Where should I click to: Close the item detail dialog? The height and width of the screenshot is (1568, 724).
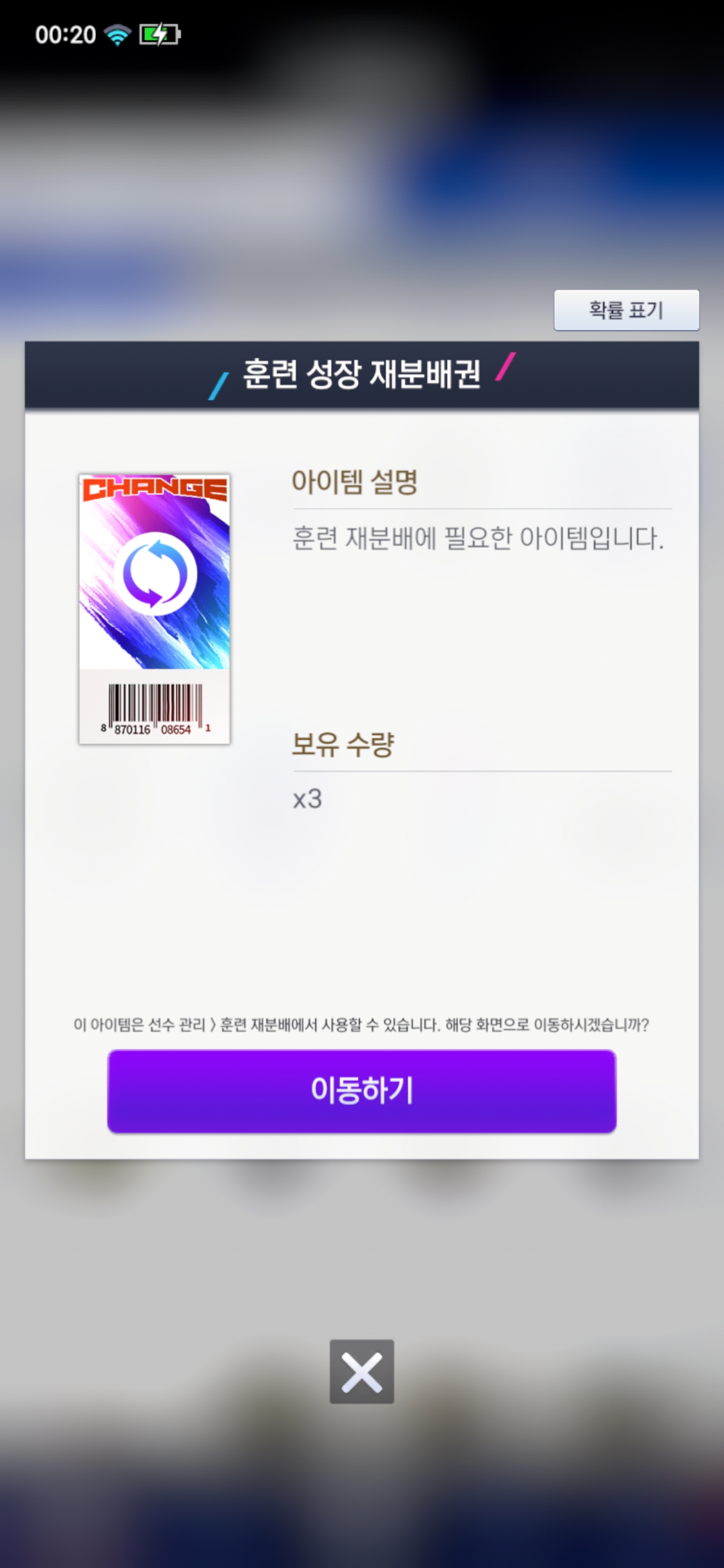[362, 1371]
